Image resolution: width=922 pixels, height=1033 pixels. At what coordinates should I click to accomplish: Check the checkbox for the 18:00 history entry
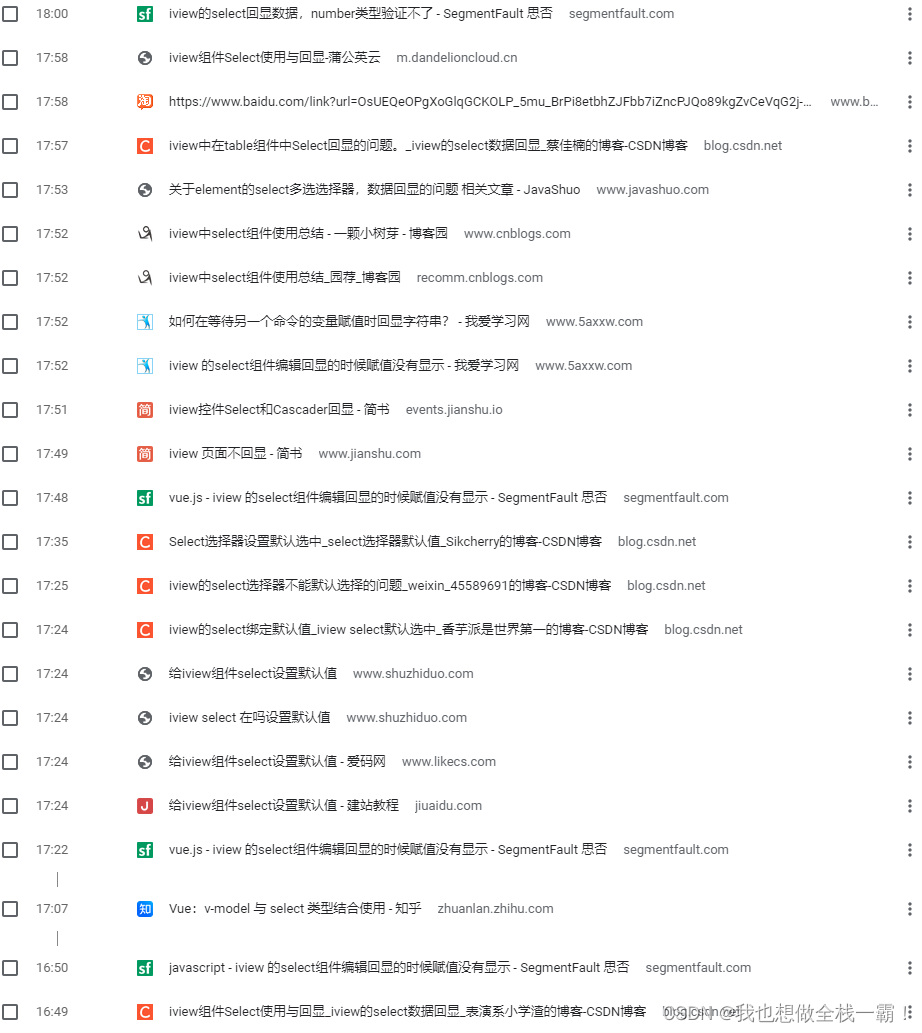point(10,14)
